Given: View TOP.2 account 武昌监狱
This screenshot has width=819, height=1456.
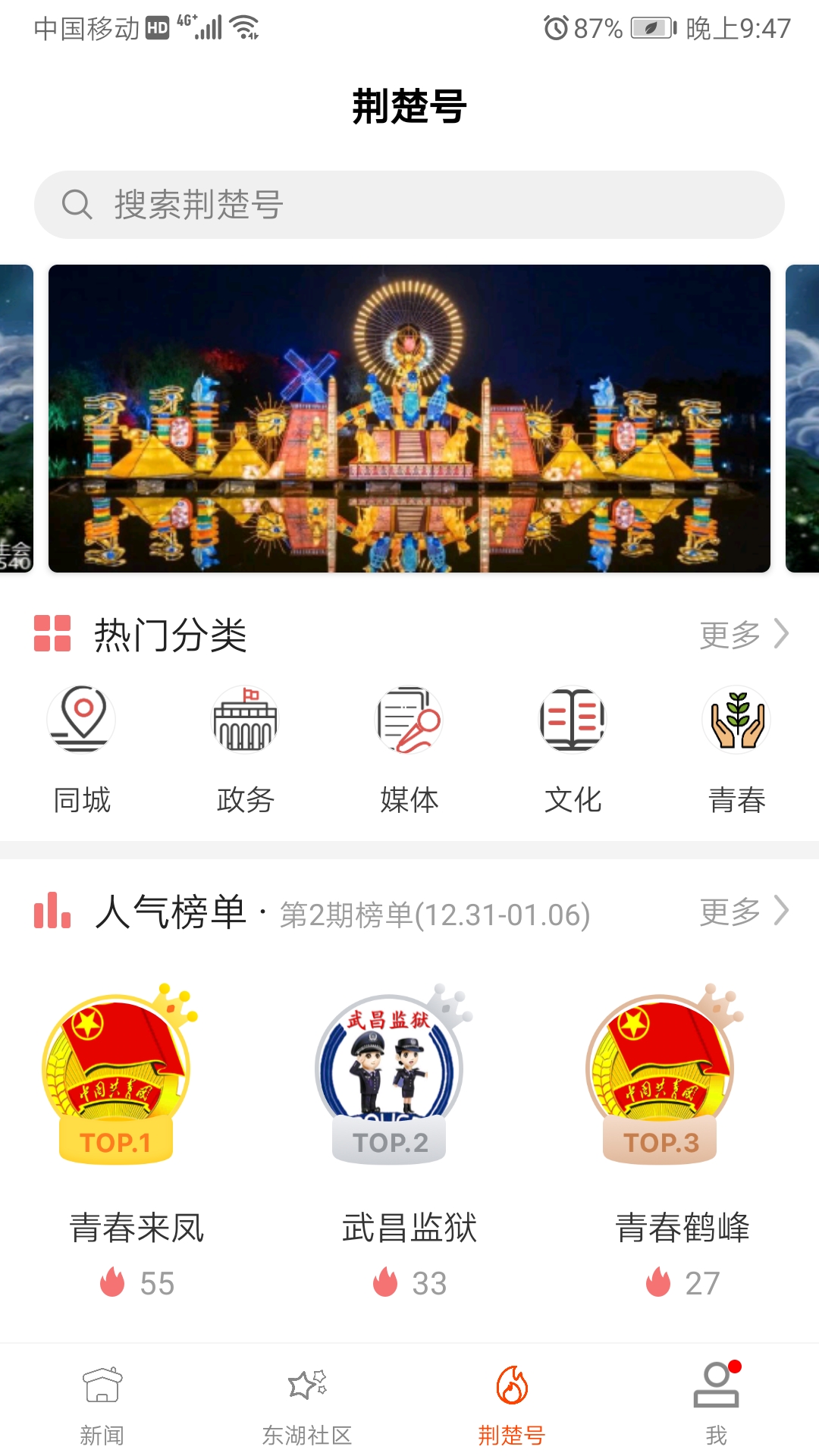Looking at the screenshot, I should click(409, 1137).
